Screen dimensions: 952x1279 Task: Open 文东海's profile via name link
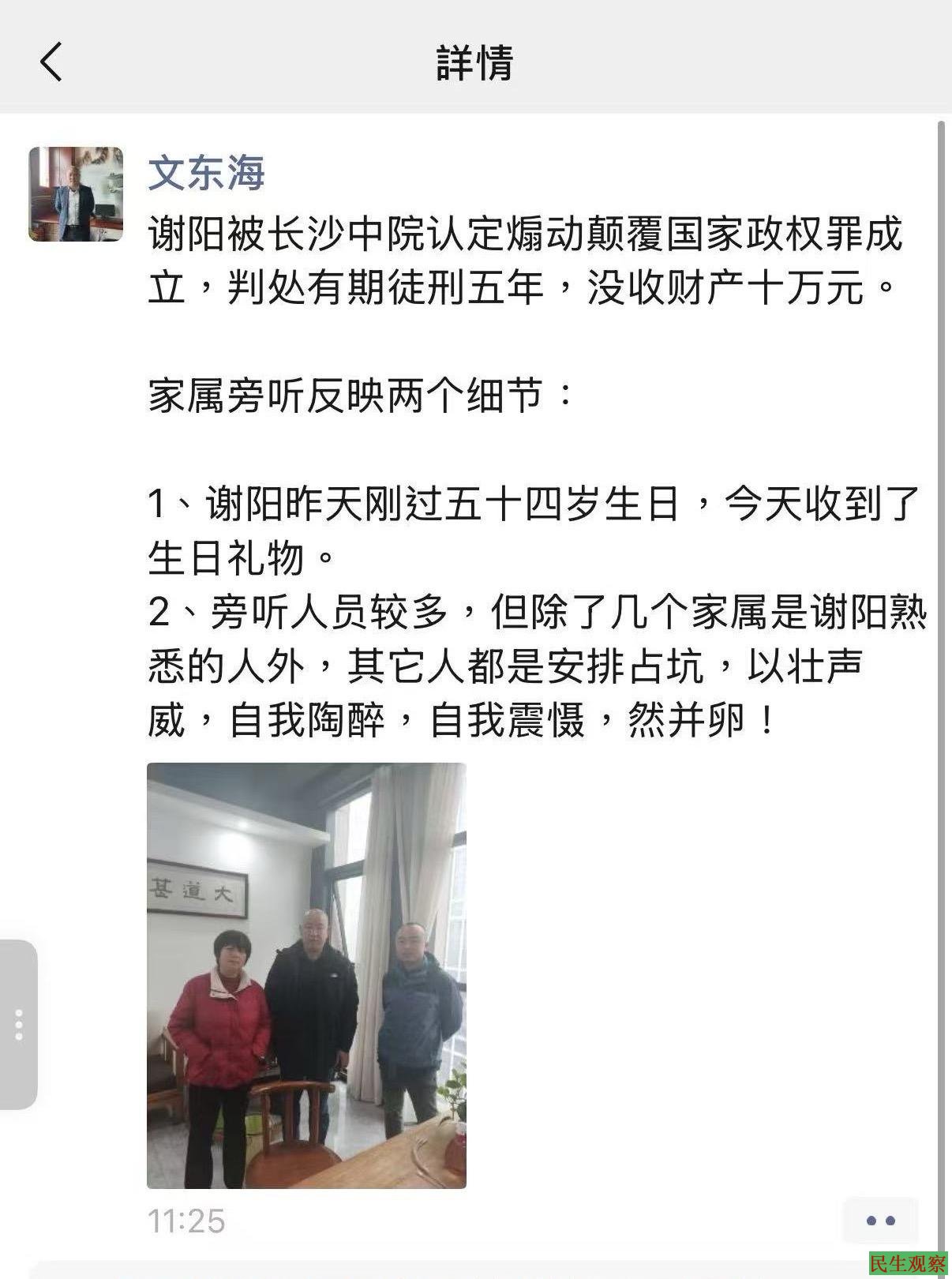[x=207, y=172]
